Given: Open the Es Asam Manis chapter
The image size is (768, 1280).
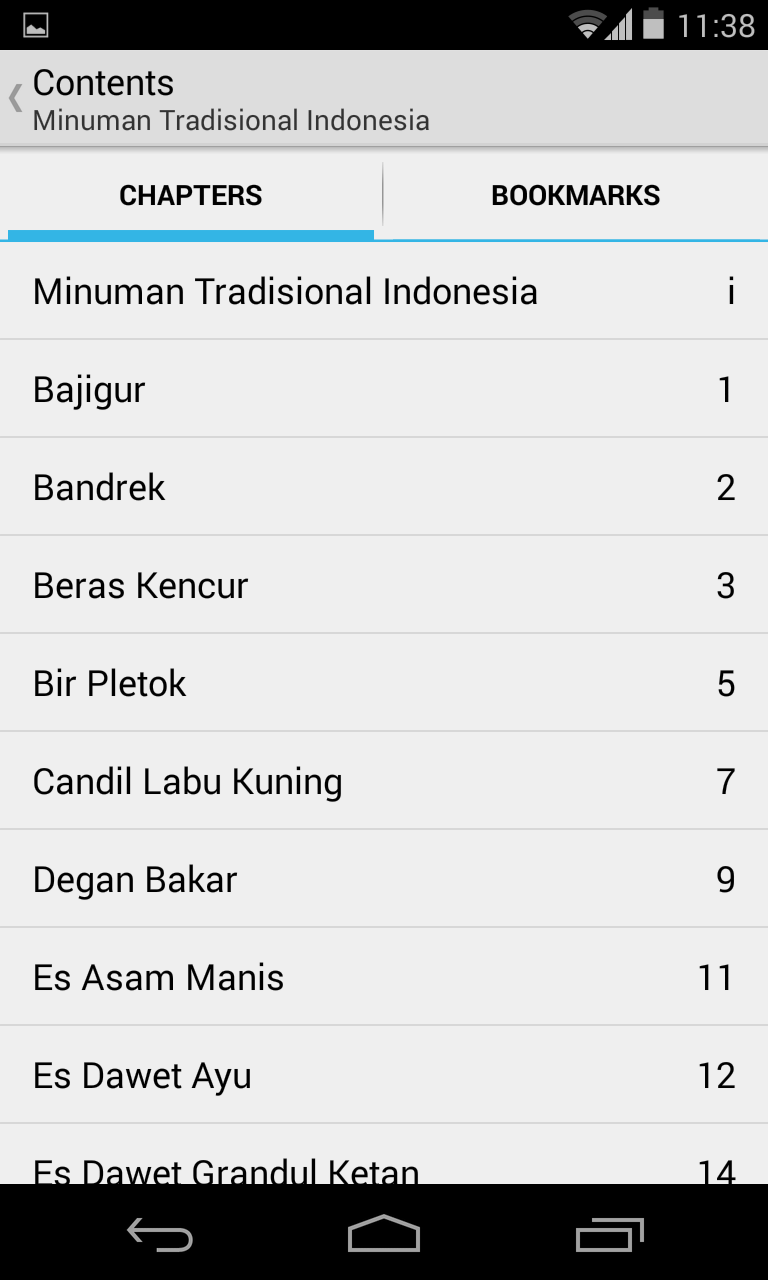Looking at the screenshot, I should point(384,977).
